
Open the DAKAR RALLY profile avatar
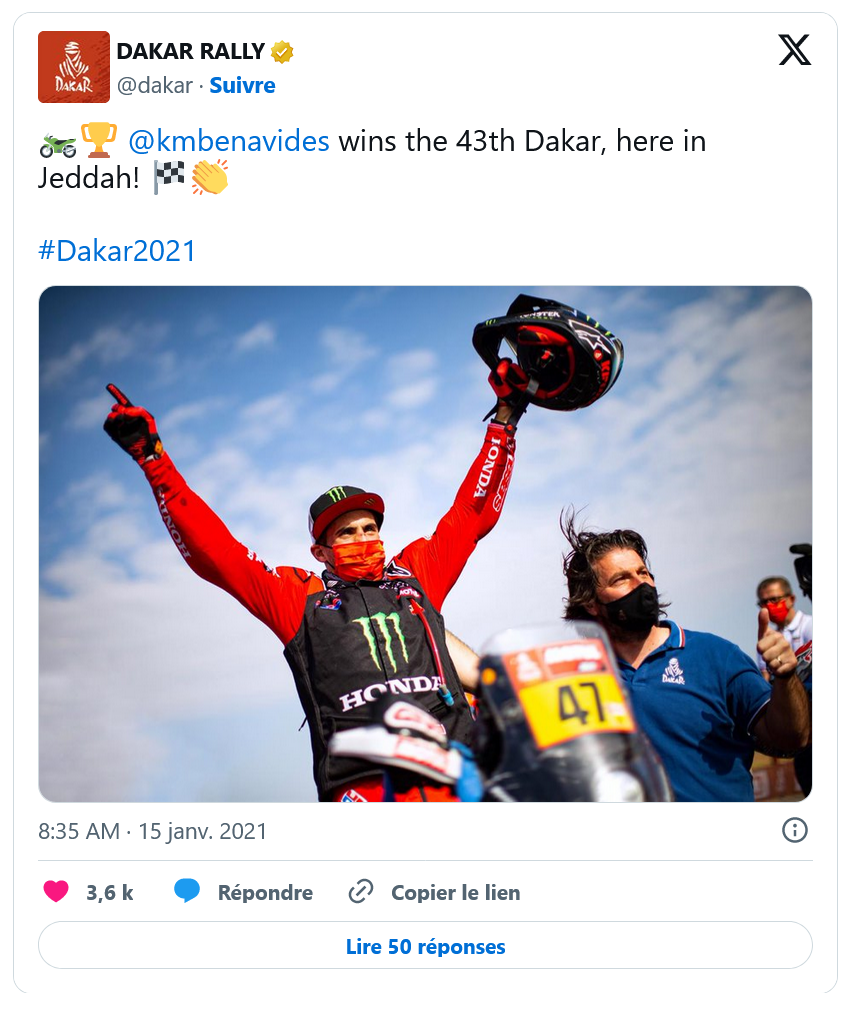(x=74, y=67)
